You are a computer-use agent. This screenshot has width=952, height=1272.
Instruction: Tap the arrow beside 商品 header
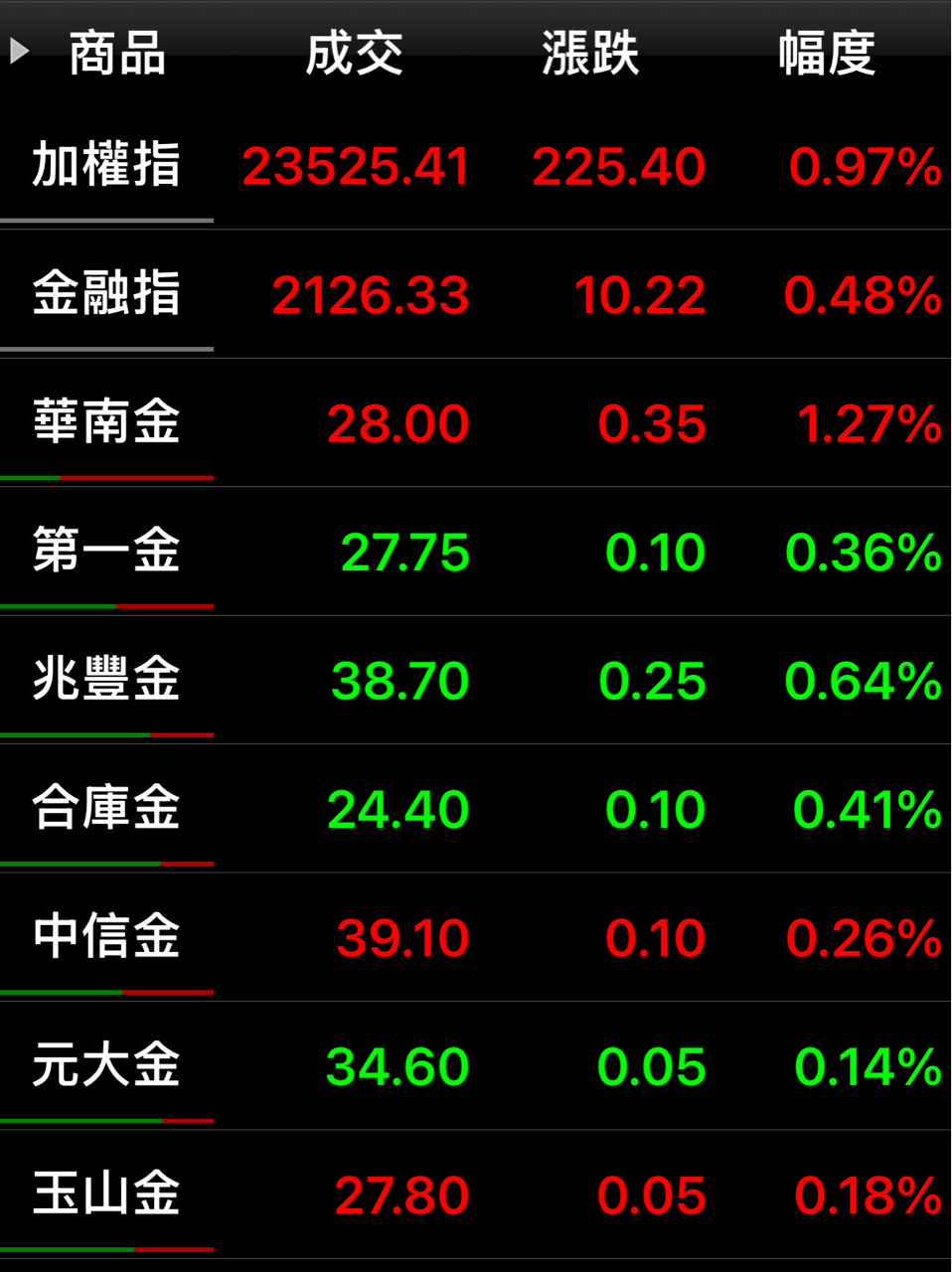click(x=19, y=51)
